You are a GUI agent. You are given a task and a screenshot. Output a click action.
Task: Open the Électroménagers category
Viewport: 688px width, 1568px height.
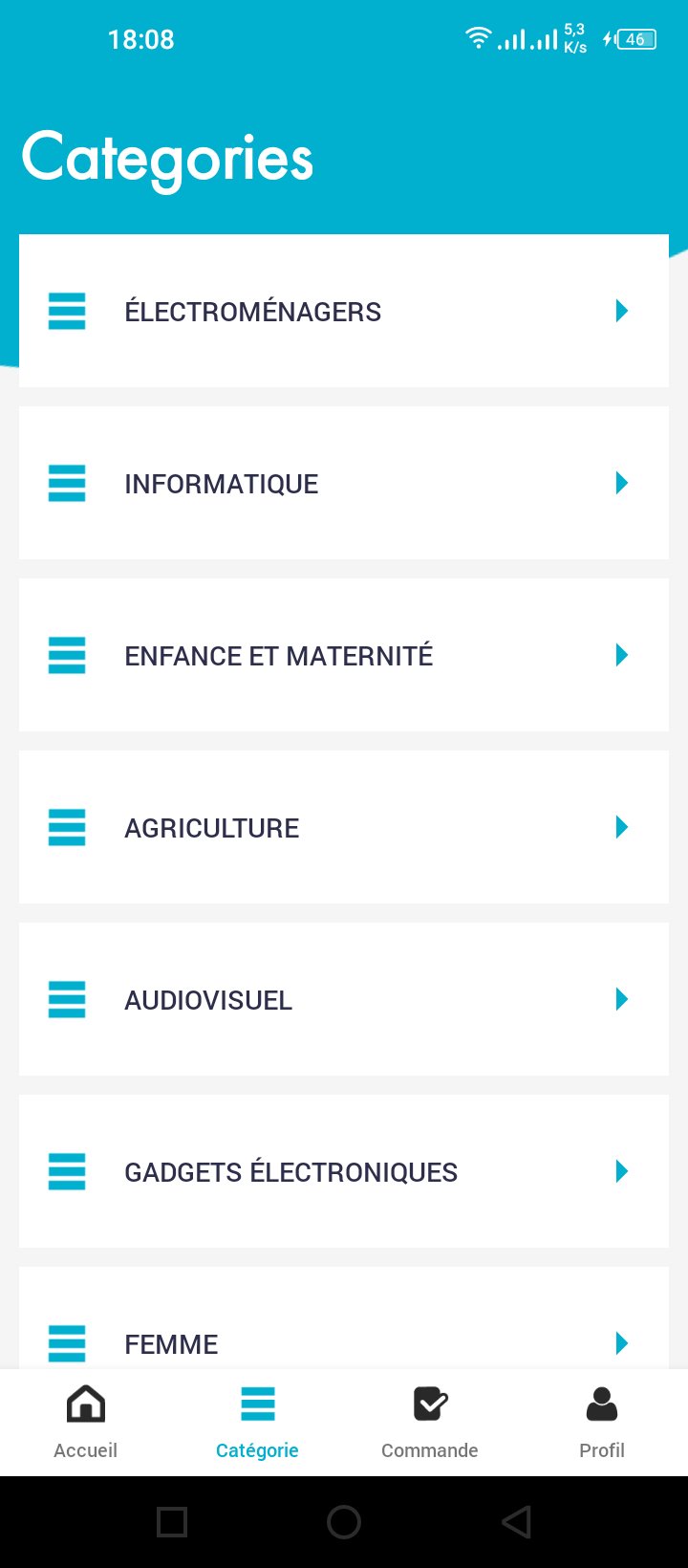pos(344,311)
